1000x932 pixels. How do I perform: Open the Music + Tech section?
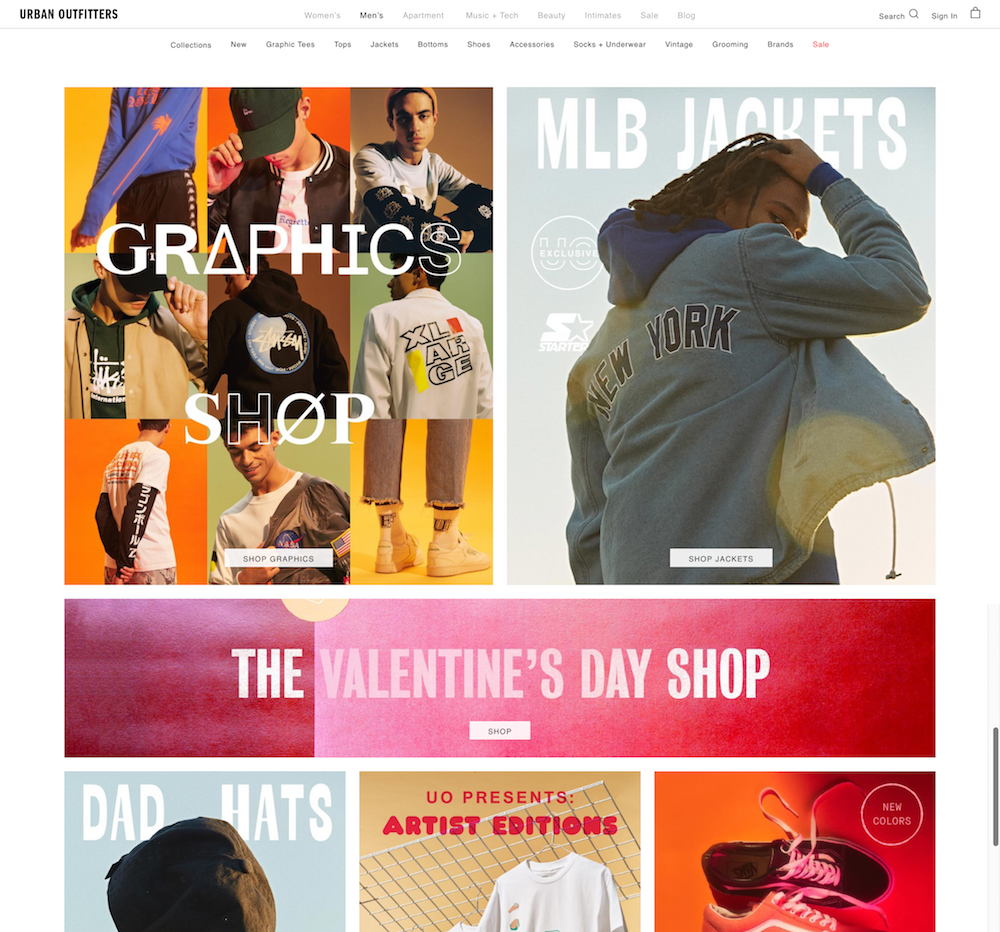point(492,16)
